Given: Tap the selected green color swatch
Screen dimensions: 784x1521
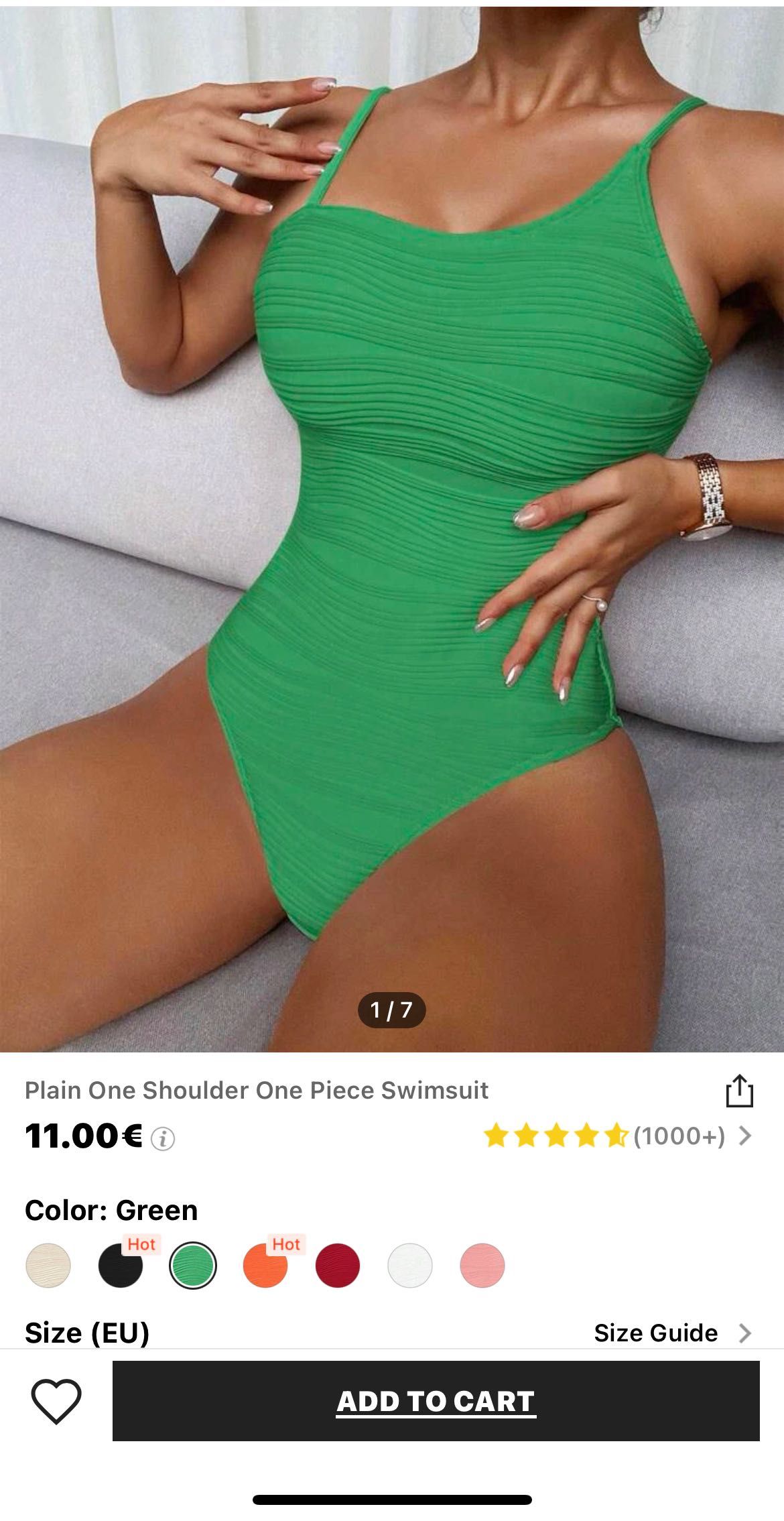Looking at the screenshot, I should [x=193, y=1265].
